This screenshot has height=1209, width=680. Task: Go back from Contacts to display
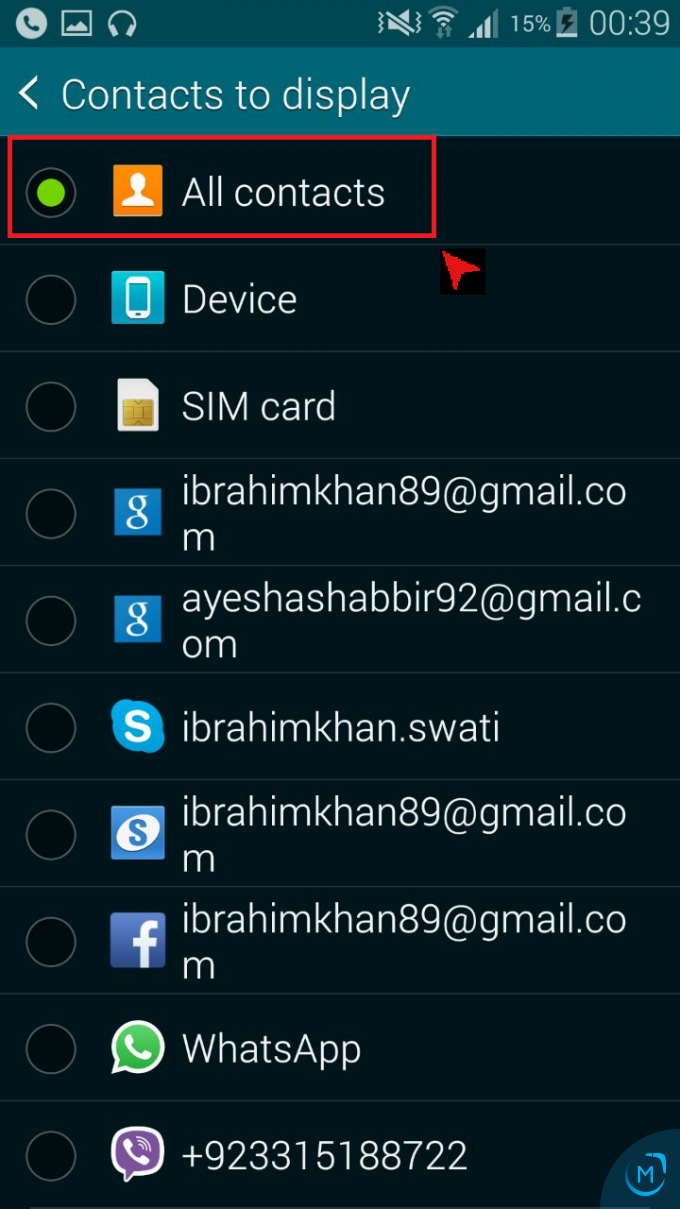coord(30,95)
